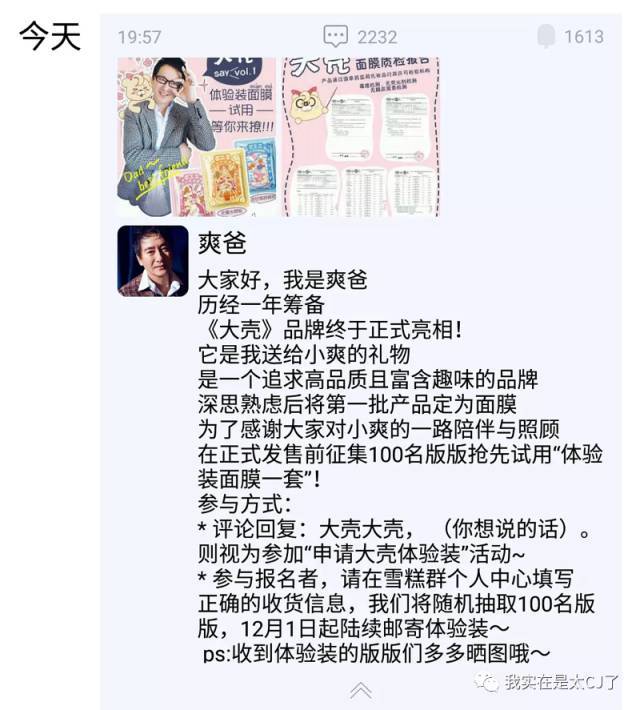Open the comments on the 19:57 post
Viewport: 640px width, 710px height.
(x=337, y=37)
